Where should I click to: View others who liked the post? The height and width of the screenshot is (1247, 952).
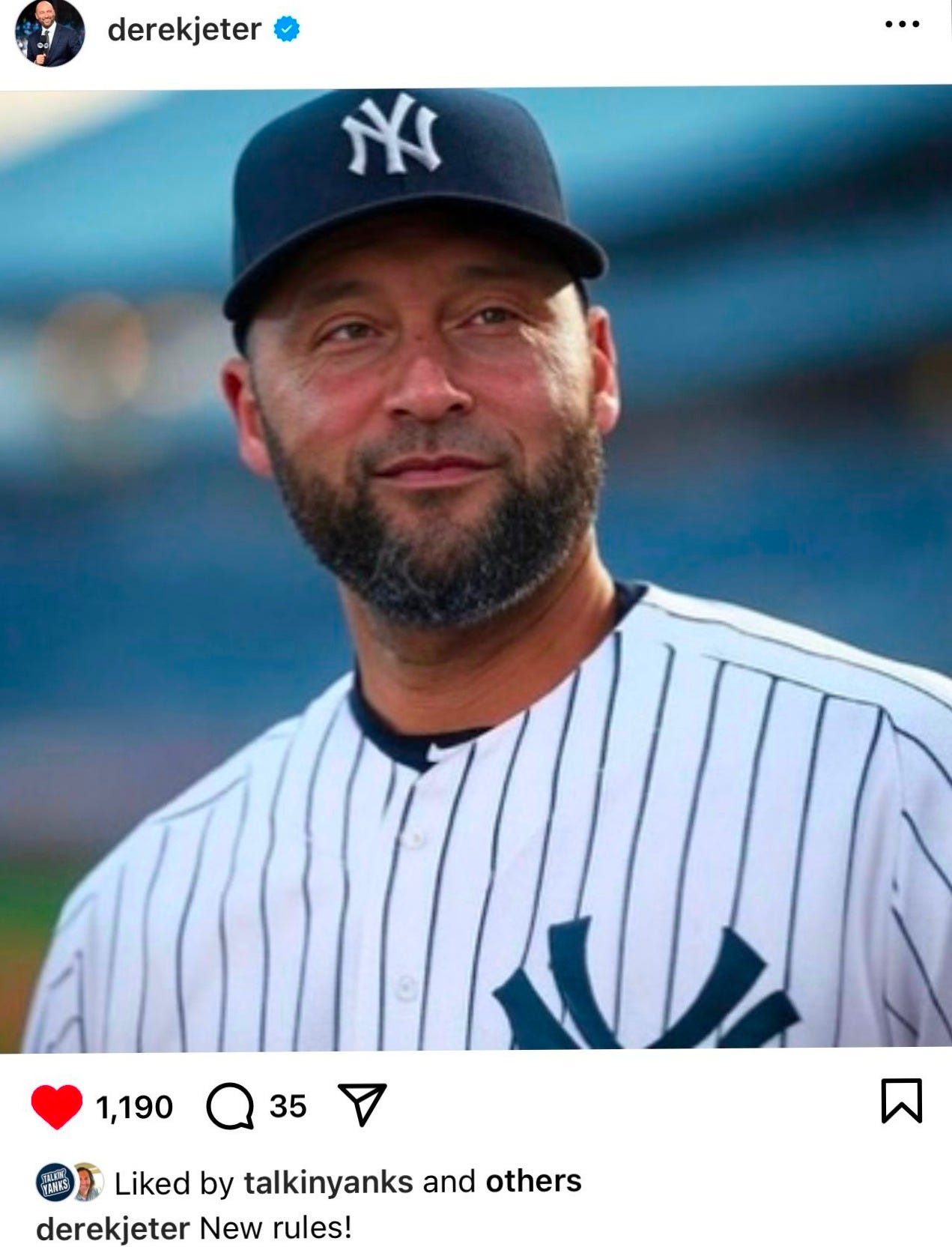pos(533,1181)
